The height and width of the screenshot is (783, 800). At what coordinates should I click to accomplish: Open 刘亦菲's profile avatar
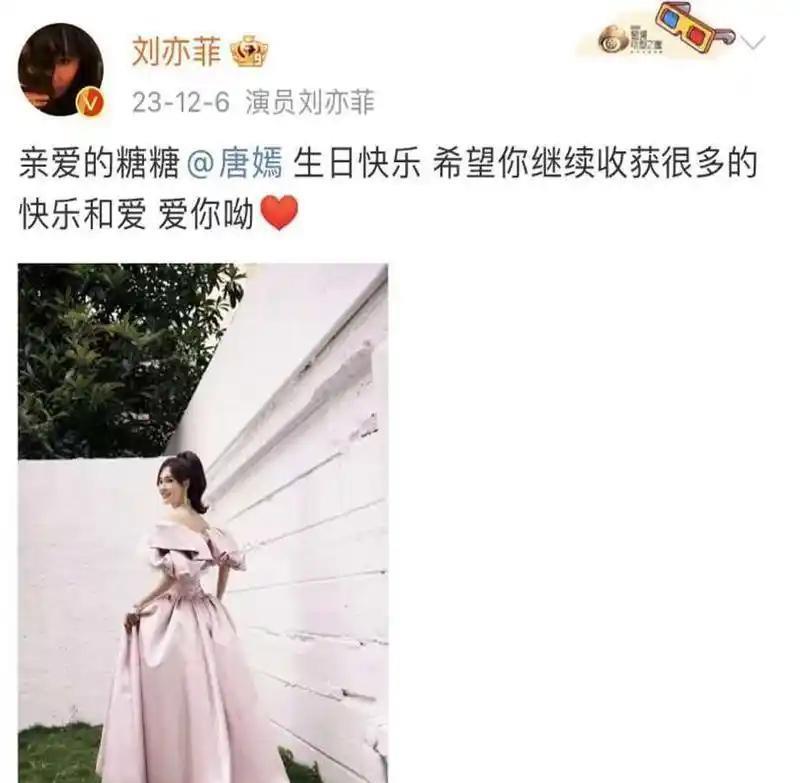coord(60,68)
